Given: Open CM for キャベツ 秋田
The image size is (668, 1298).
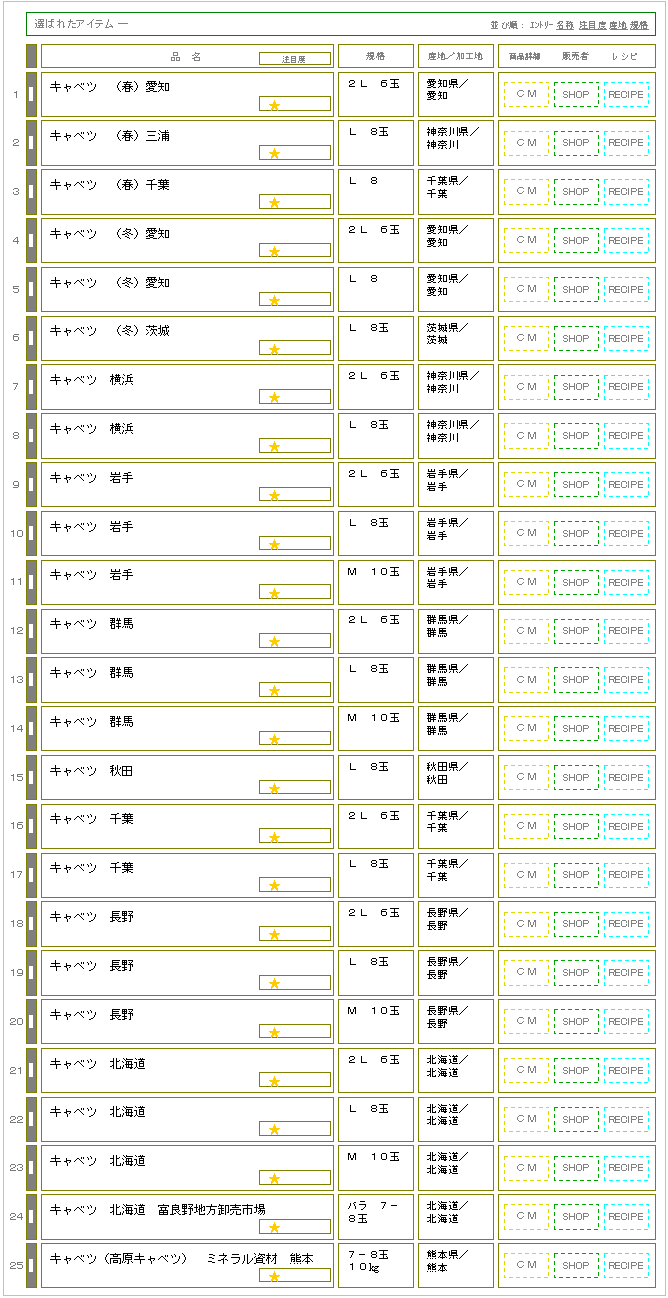Looking at the screenshot, I should tap(526, 777).
